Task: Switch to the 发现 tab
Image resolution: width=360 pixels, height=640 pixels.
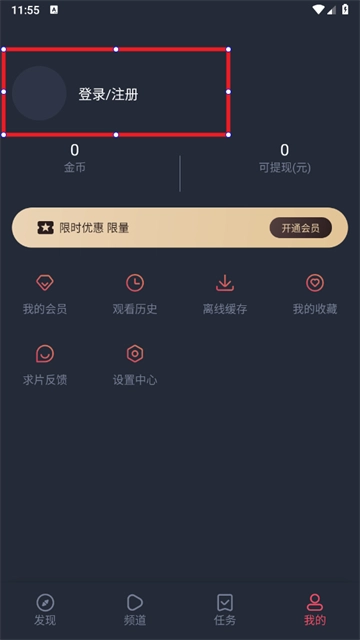Action: (x=45, y=610)
